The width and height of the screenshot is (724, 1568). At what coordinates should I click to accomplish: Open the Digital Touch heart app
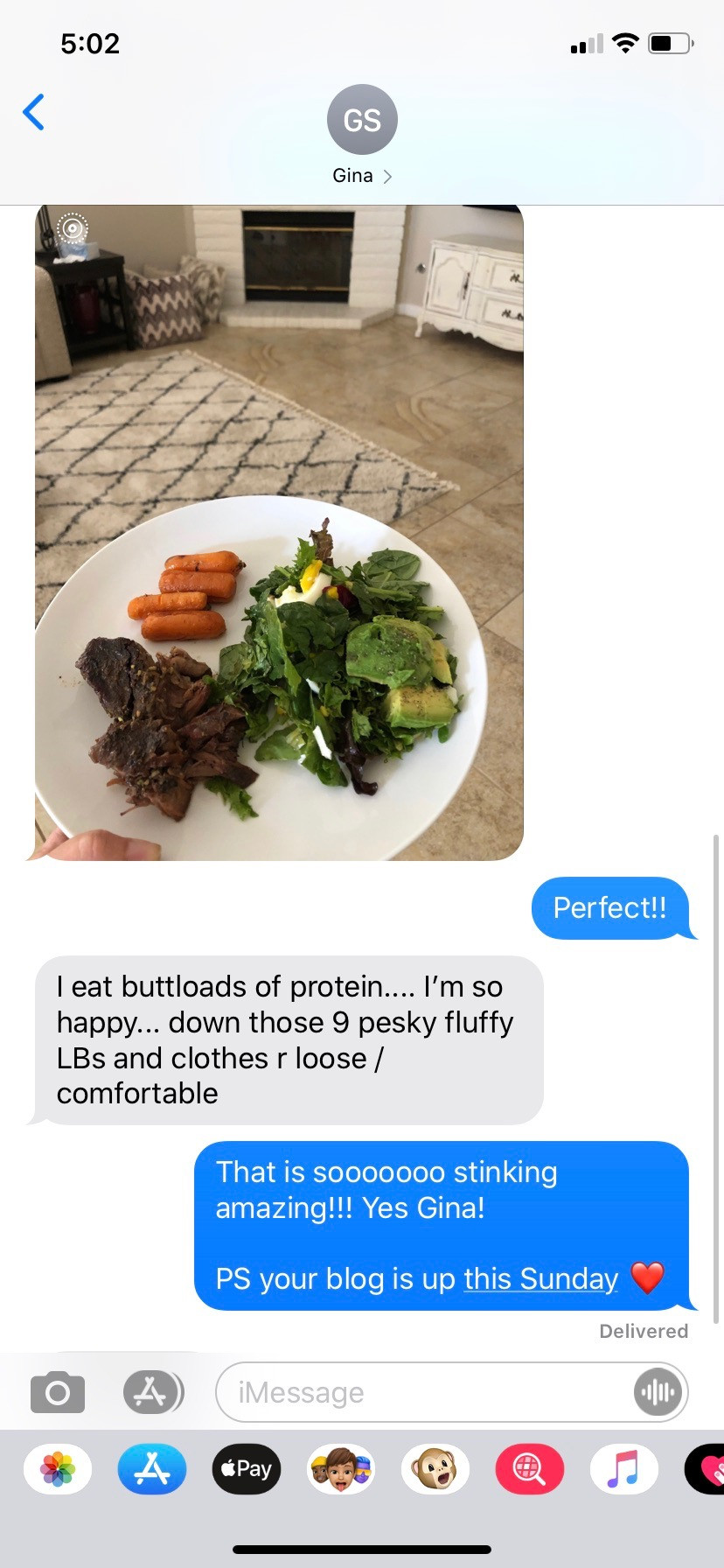705,1468
